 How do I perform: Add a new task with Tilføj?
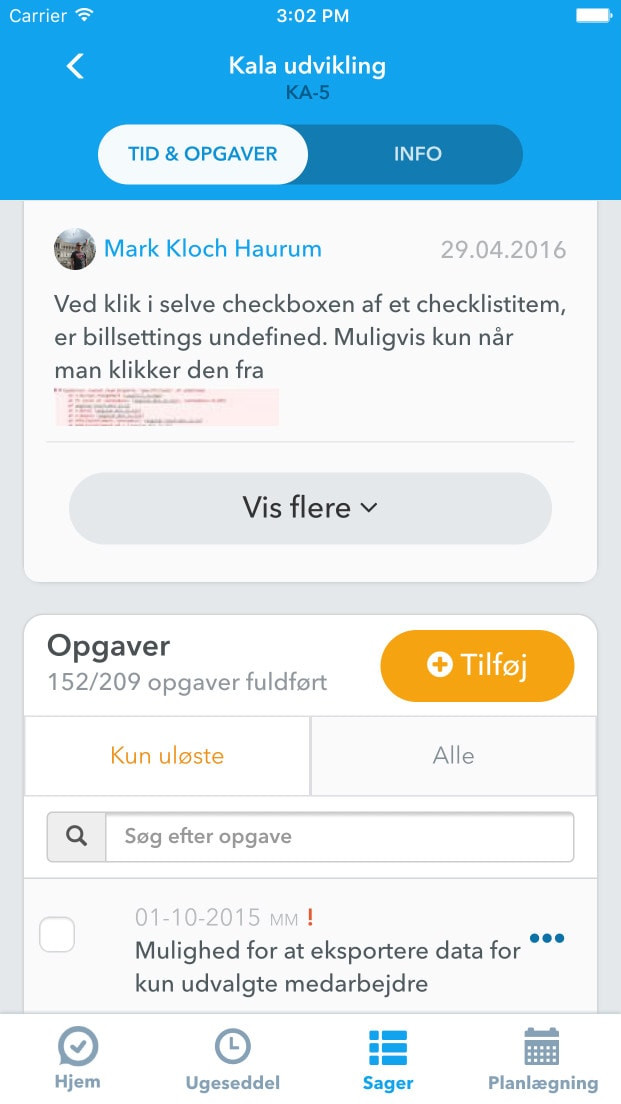click(477, 665)
